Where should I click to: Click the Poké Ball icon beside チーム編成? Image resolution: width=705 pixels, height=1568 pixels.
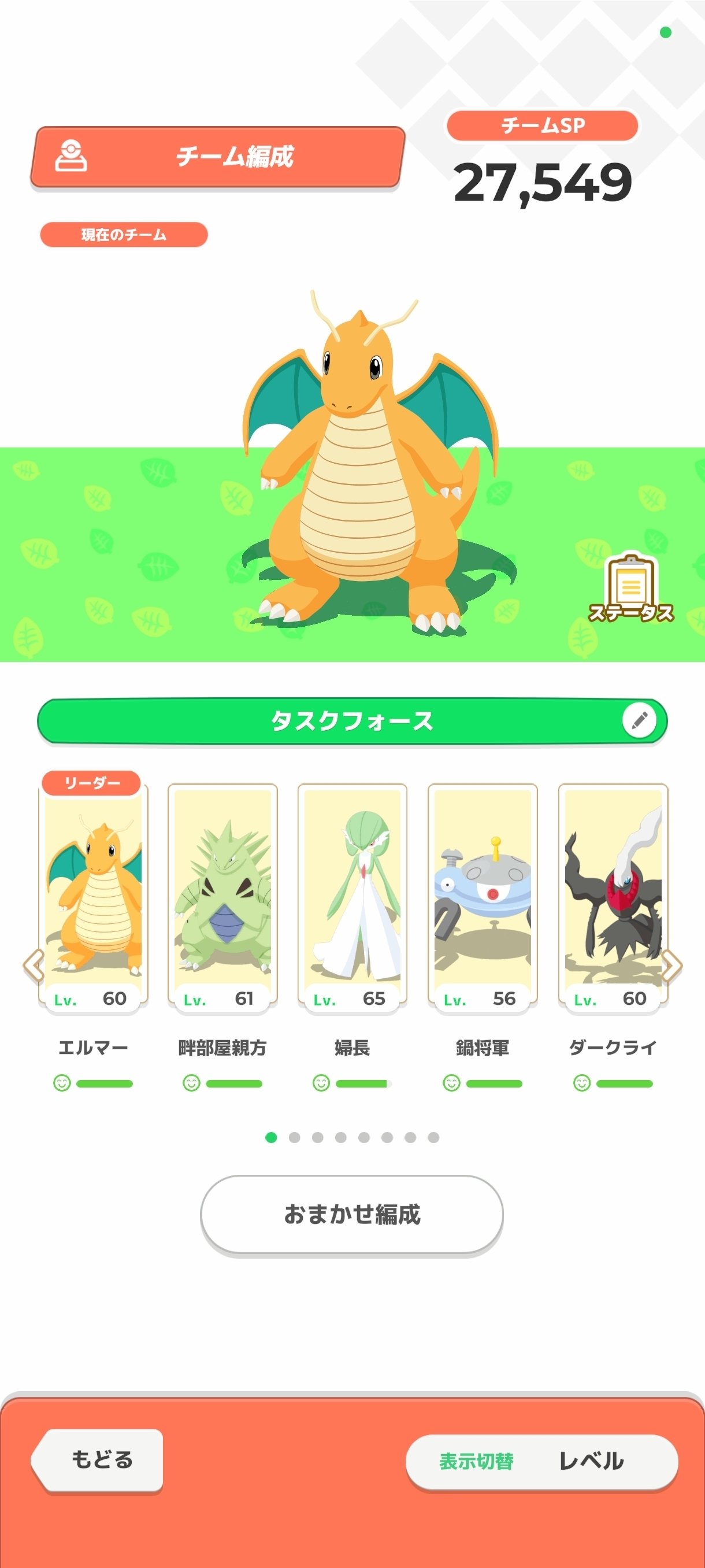point(72,157)
